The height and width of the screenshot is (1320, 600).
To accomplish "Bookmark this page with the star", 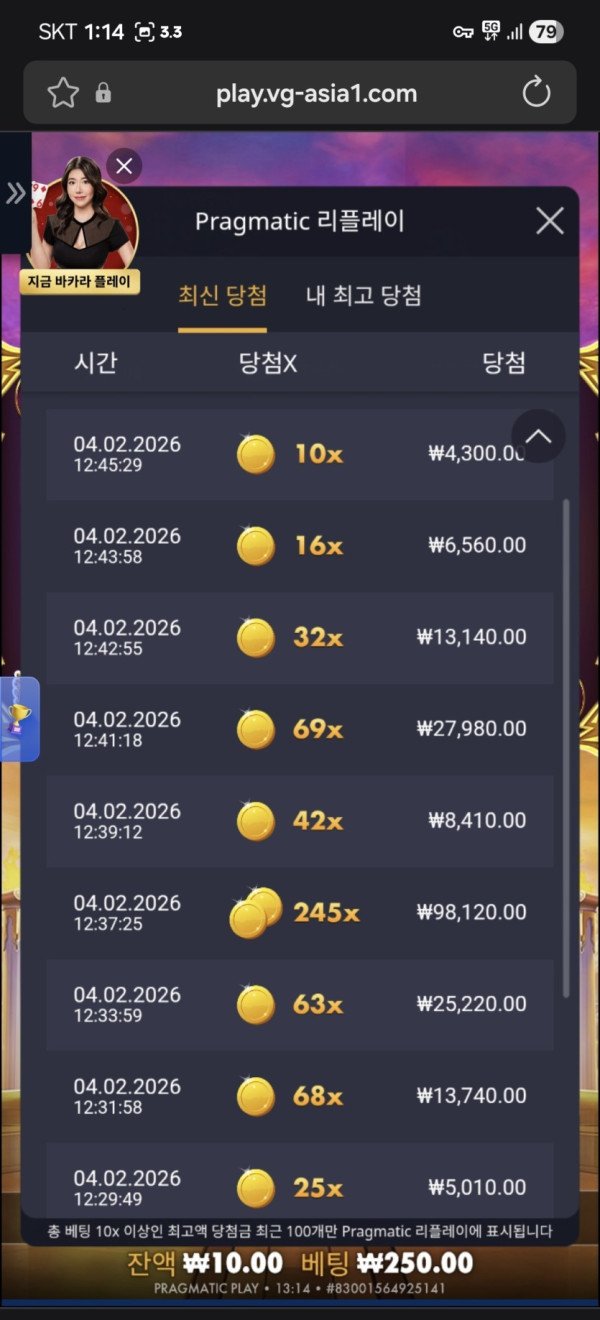I will pyautogui.click(x=63, y=94).
